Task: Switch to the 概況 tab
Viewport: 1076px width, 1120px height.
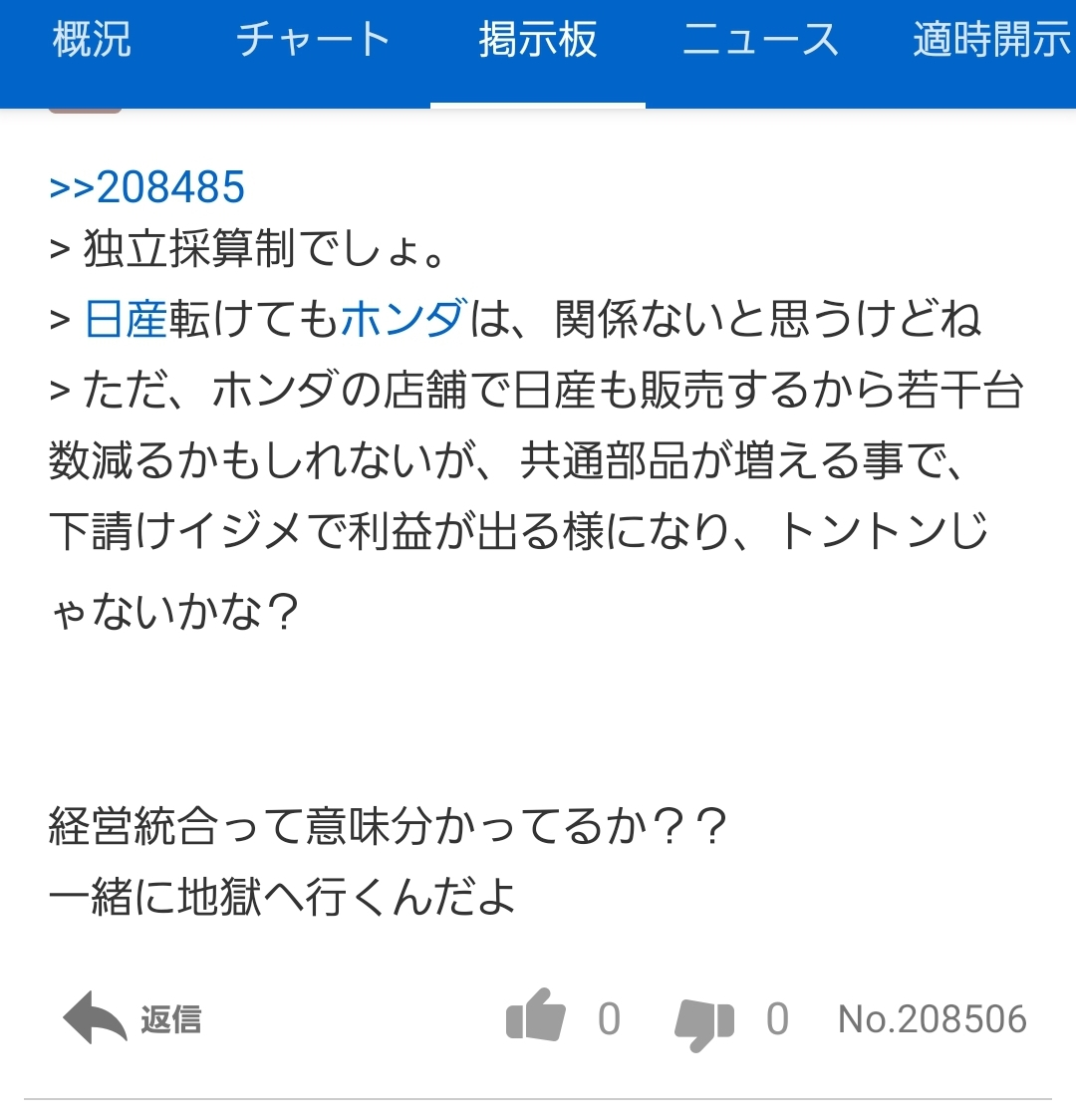Action: click(x=91, y=42)
